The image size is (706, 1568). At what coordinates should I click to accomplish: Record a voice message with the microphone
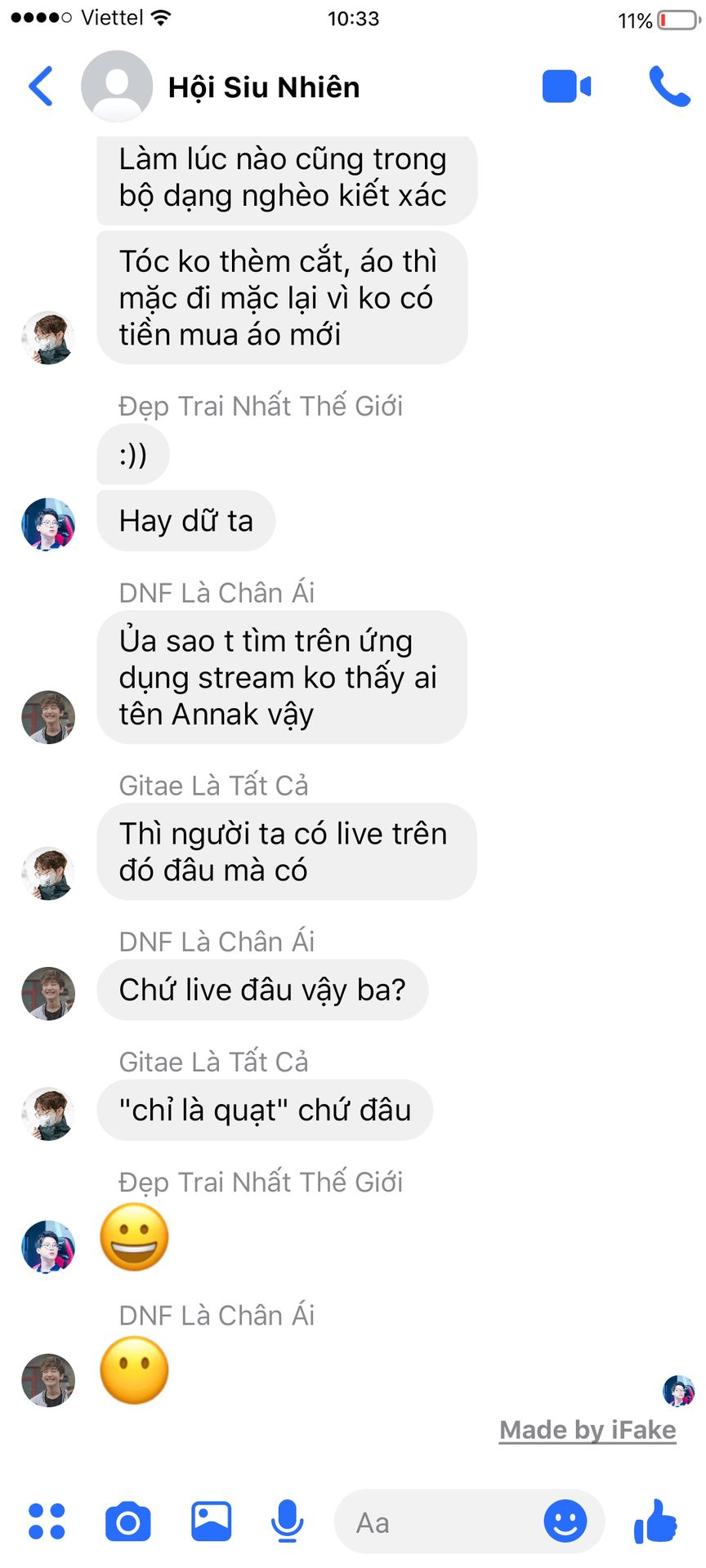(x=287, y=1521)
